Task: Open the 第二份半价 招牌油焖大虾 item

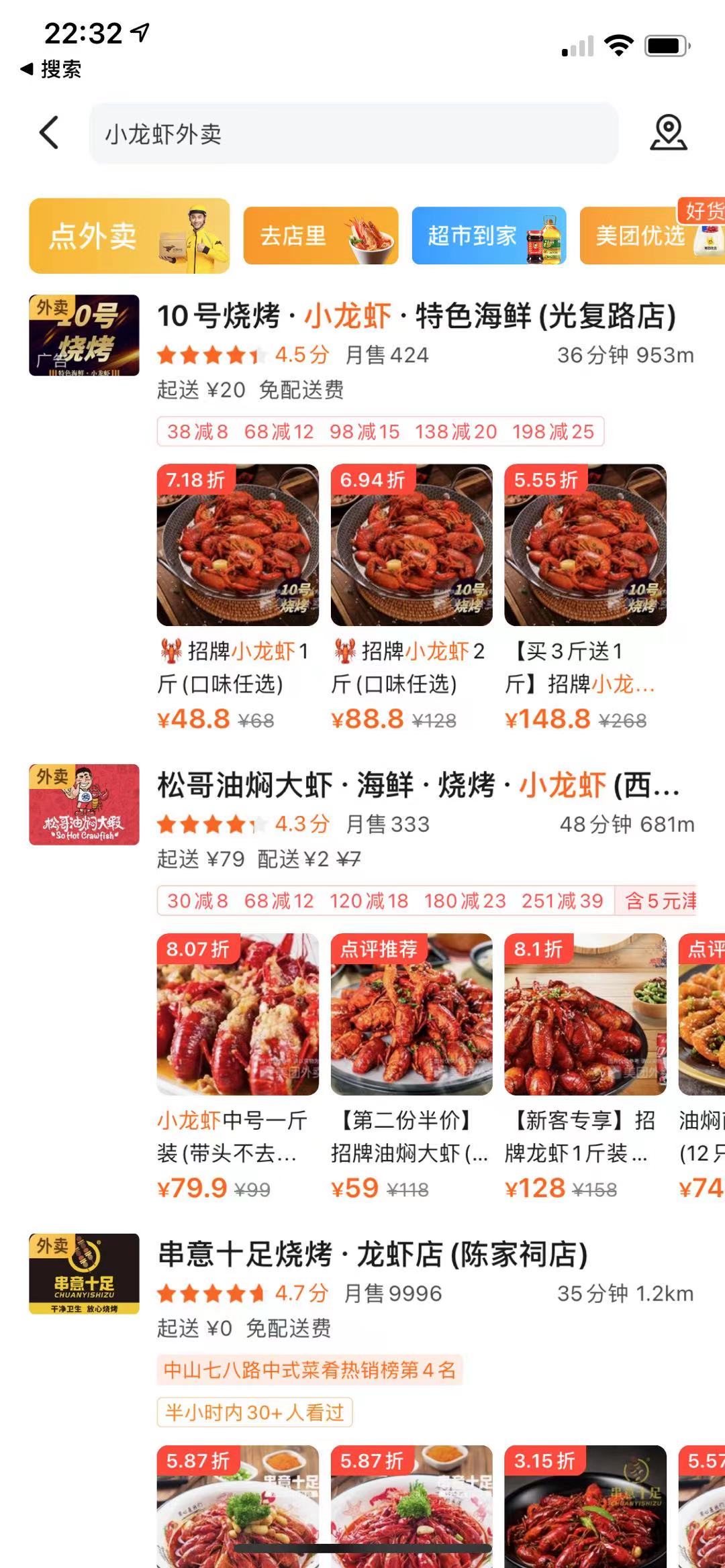Action: pos(411,1066)
